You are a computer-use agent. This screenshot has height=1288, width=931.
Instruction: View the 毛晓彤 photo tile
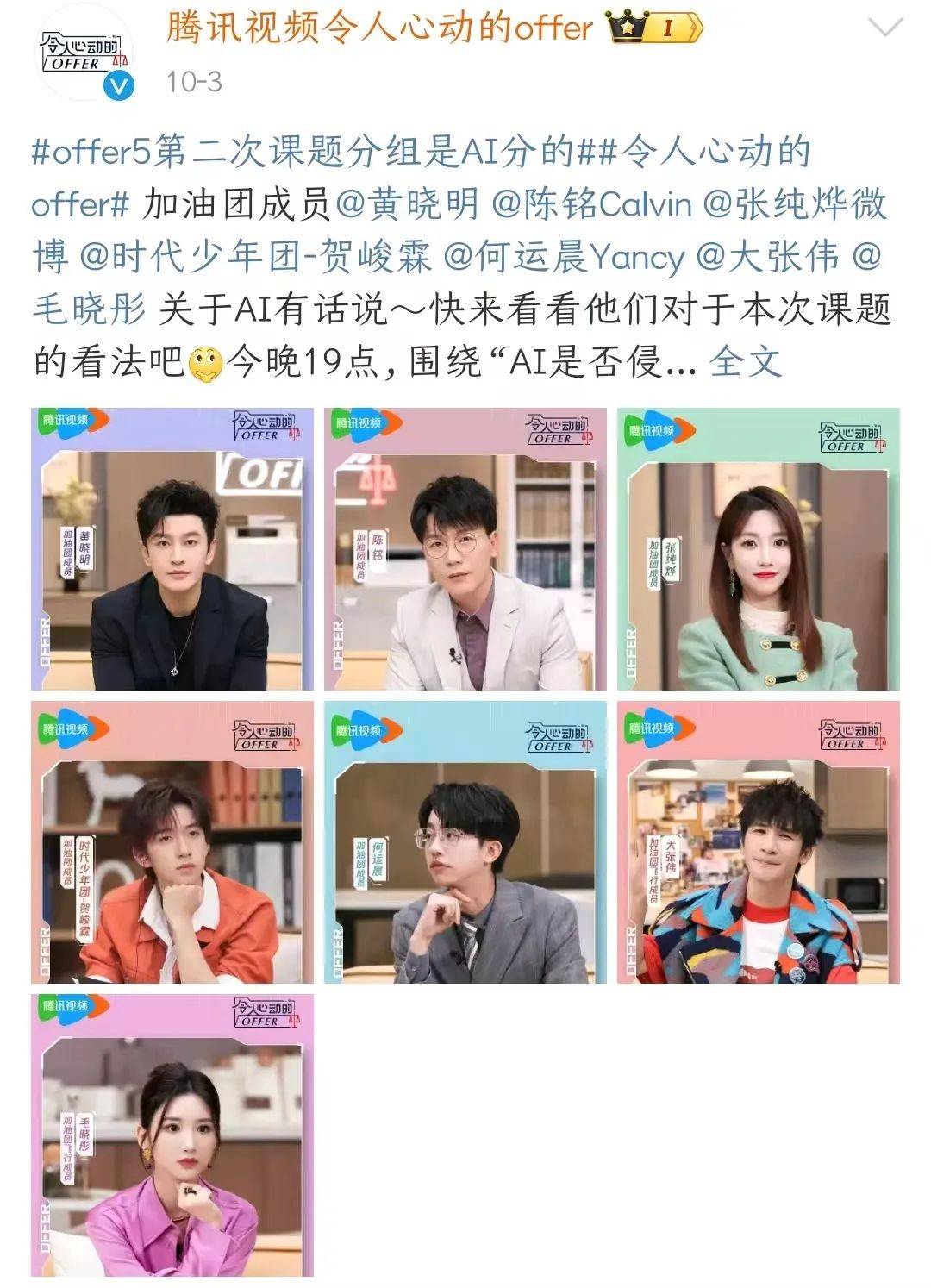tap(172, 1135)
